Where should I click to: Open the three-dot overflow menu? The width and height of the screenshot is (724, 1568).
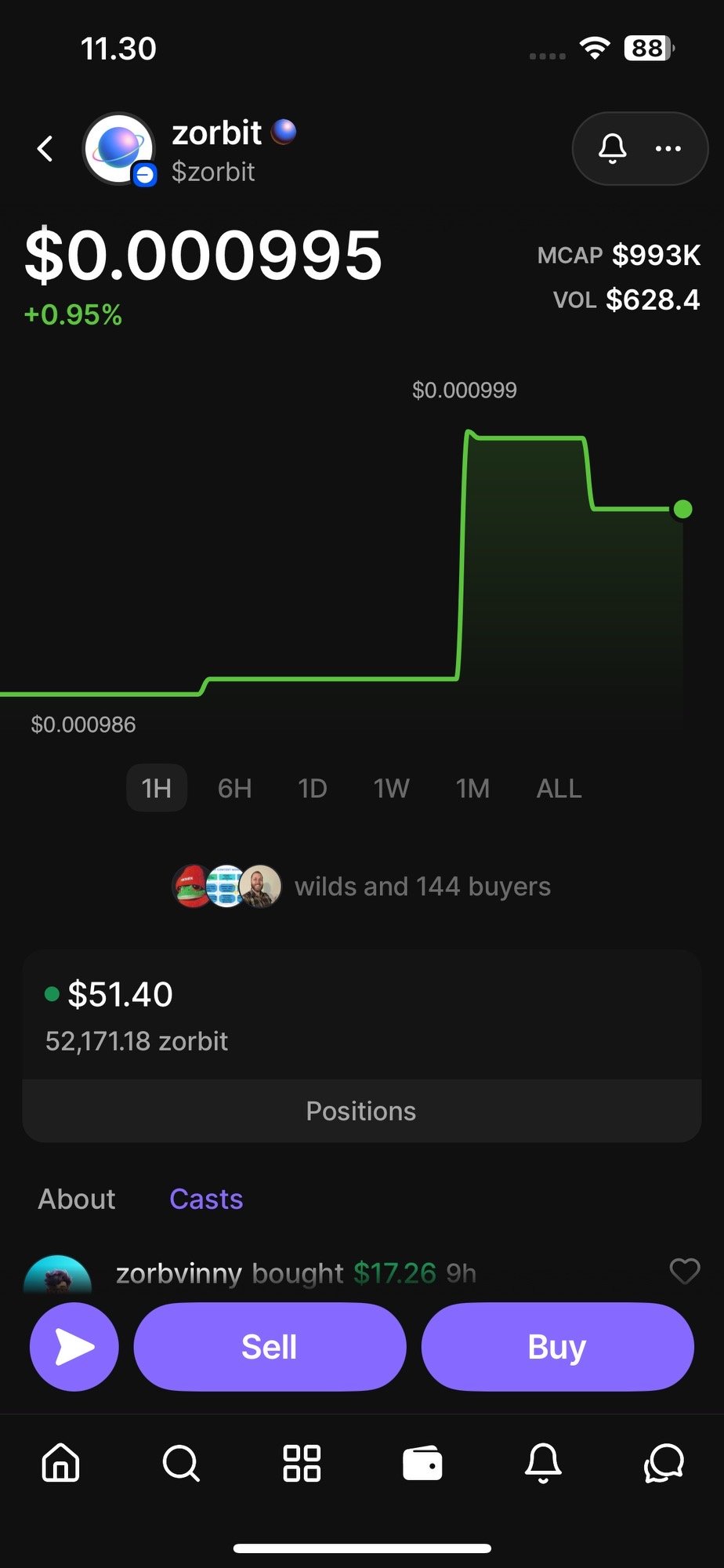[668, 148]
